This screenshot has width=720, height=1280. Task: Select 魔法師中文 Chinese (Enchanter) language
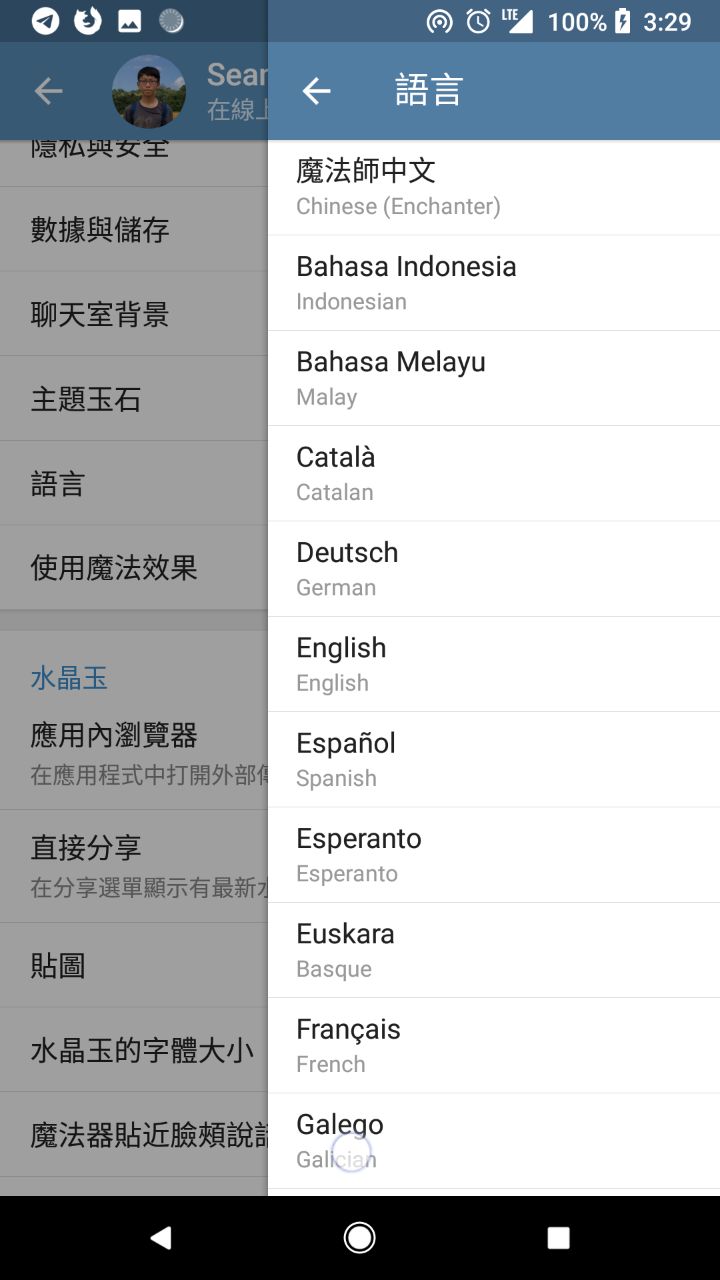pos(493,187)
